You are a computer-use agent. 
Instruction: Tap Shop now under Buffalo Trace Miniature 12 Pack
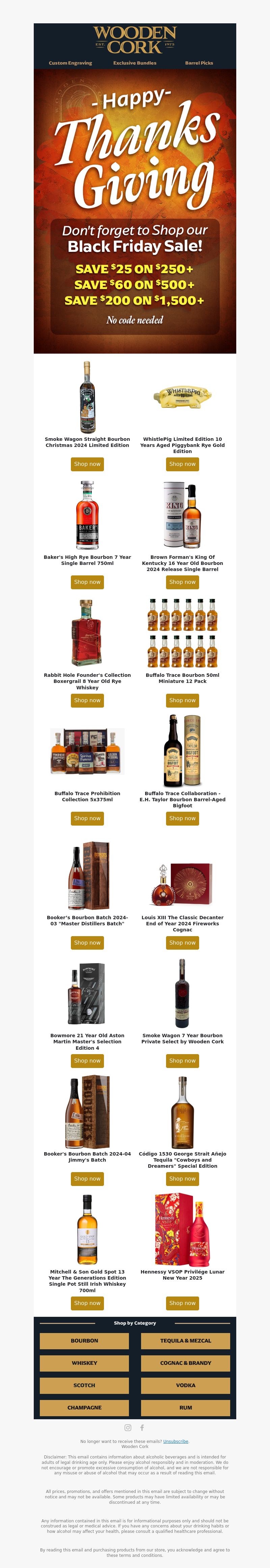point(183,700)
